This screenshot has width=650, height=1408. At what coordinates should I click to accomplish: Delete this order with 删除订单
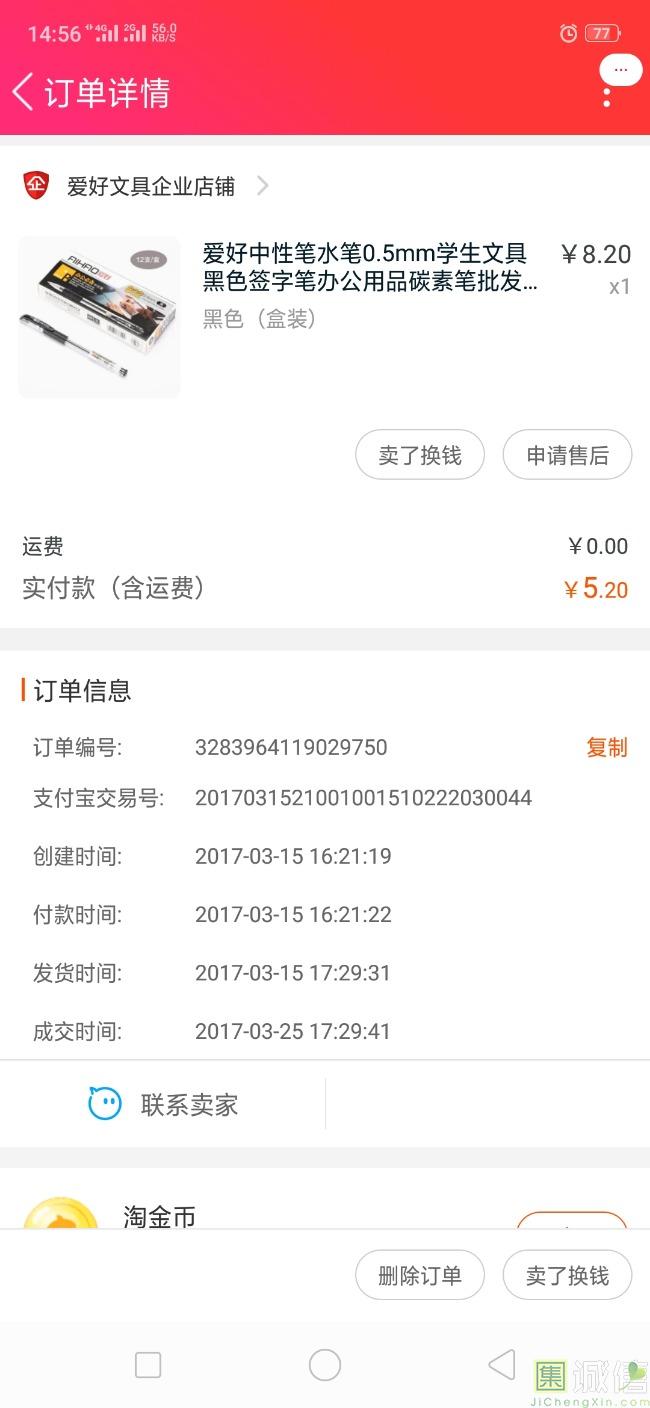click(x=420, y=1275)
